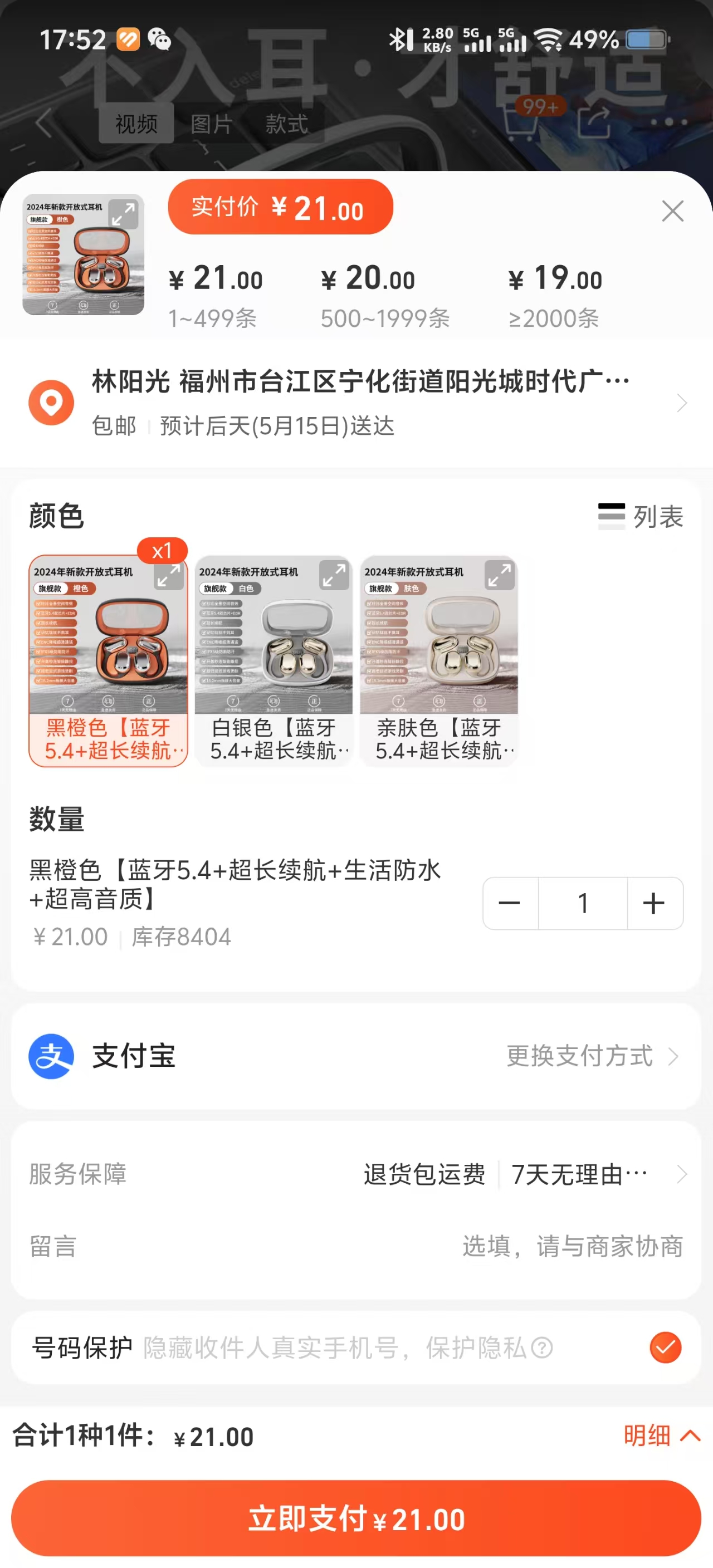
Task: Toggle the 号码保护 privacy checkbox
Action: coord(666,1347)
